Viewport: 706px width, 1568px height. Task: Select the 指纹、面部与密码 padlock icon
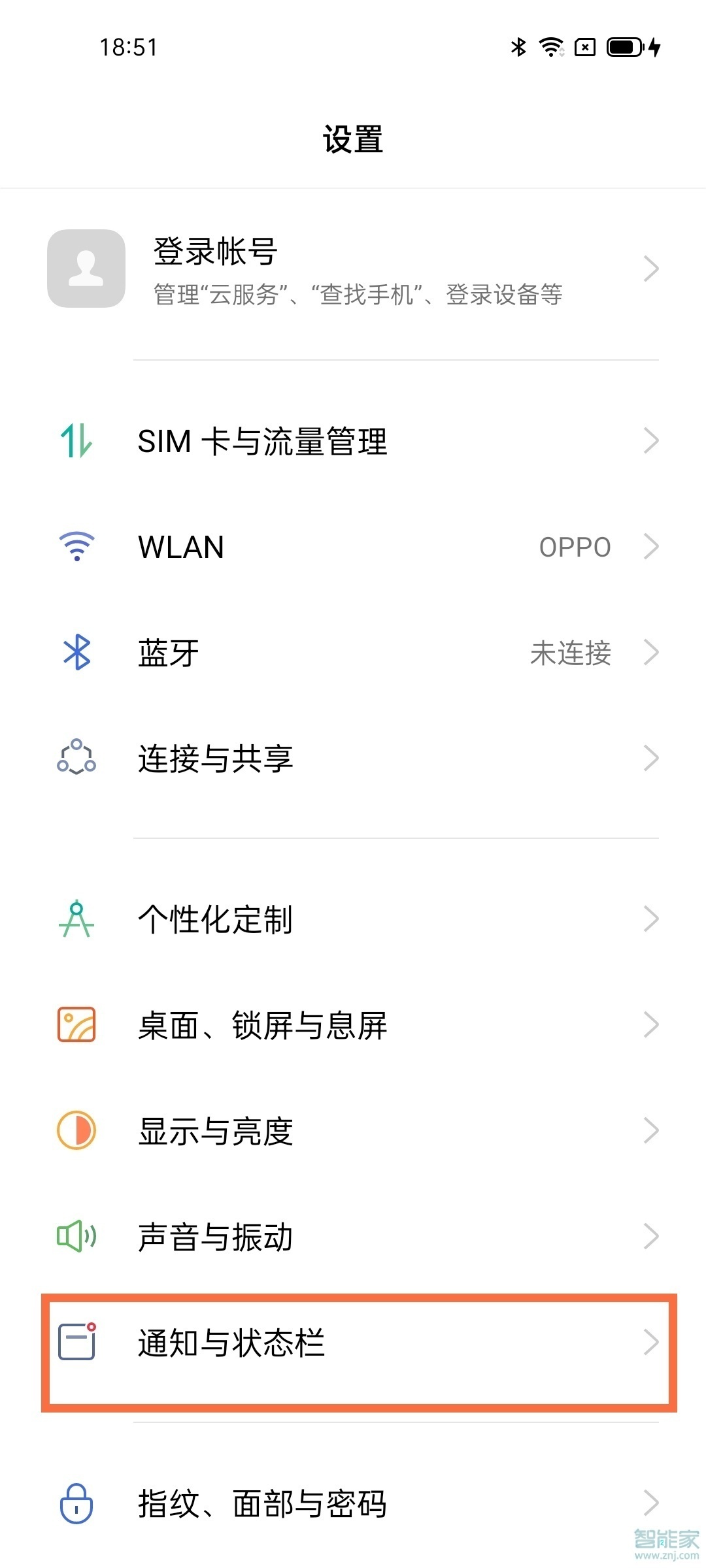76,1504
